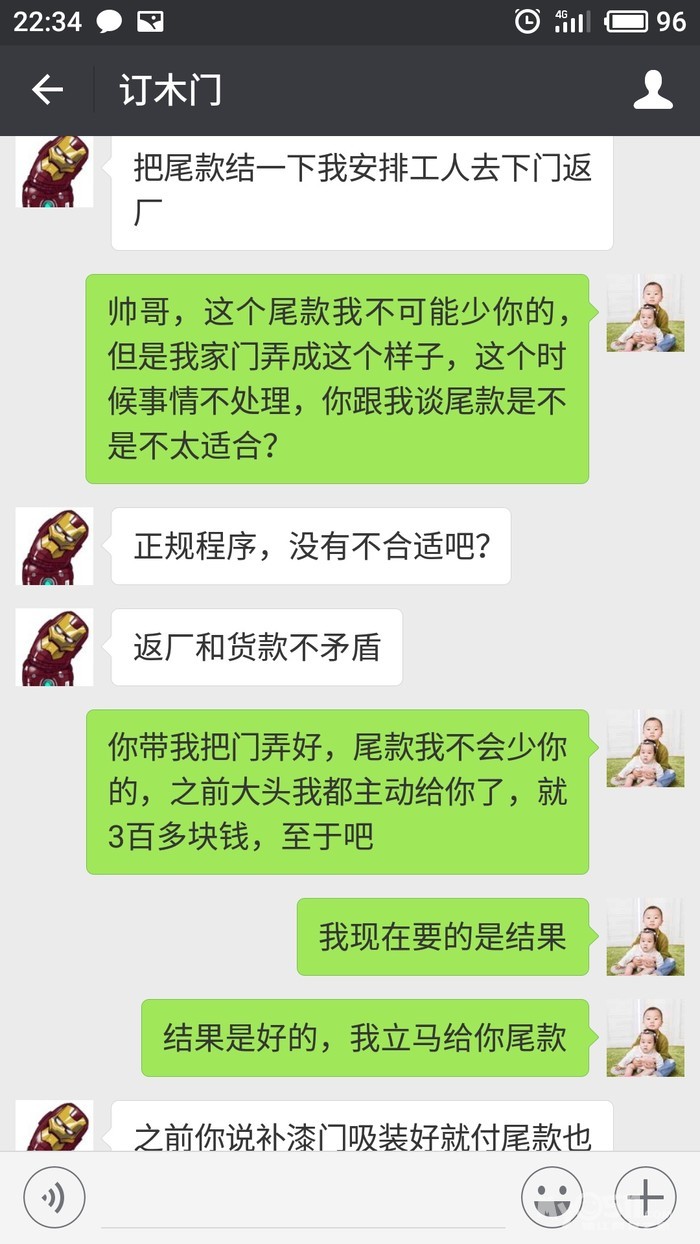Switch to voice message input
Viewport: 700px width, 1244px height.
coord(54,1196)
